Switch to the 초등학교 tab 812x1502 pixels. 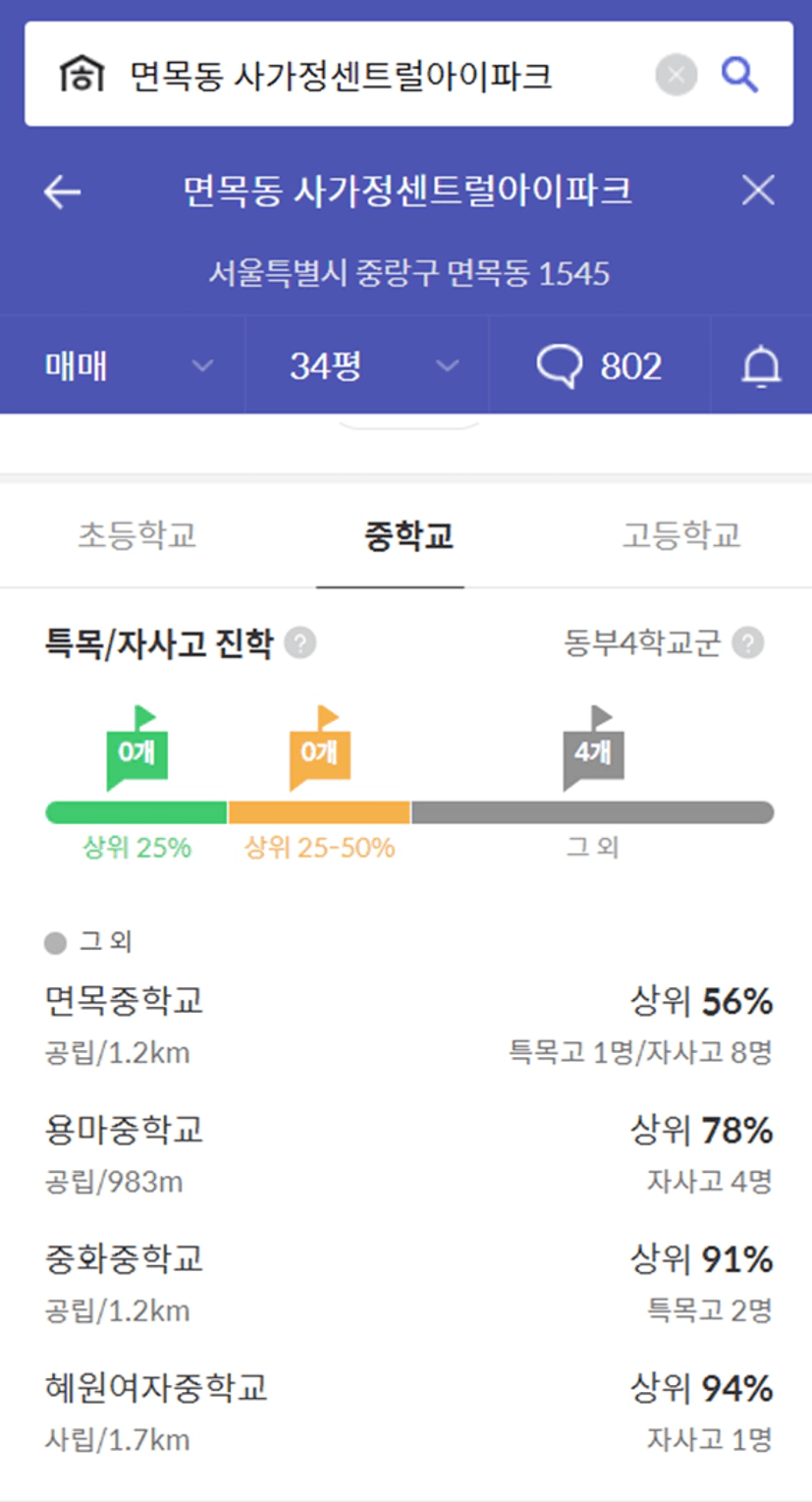click(136, 535)
